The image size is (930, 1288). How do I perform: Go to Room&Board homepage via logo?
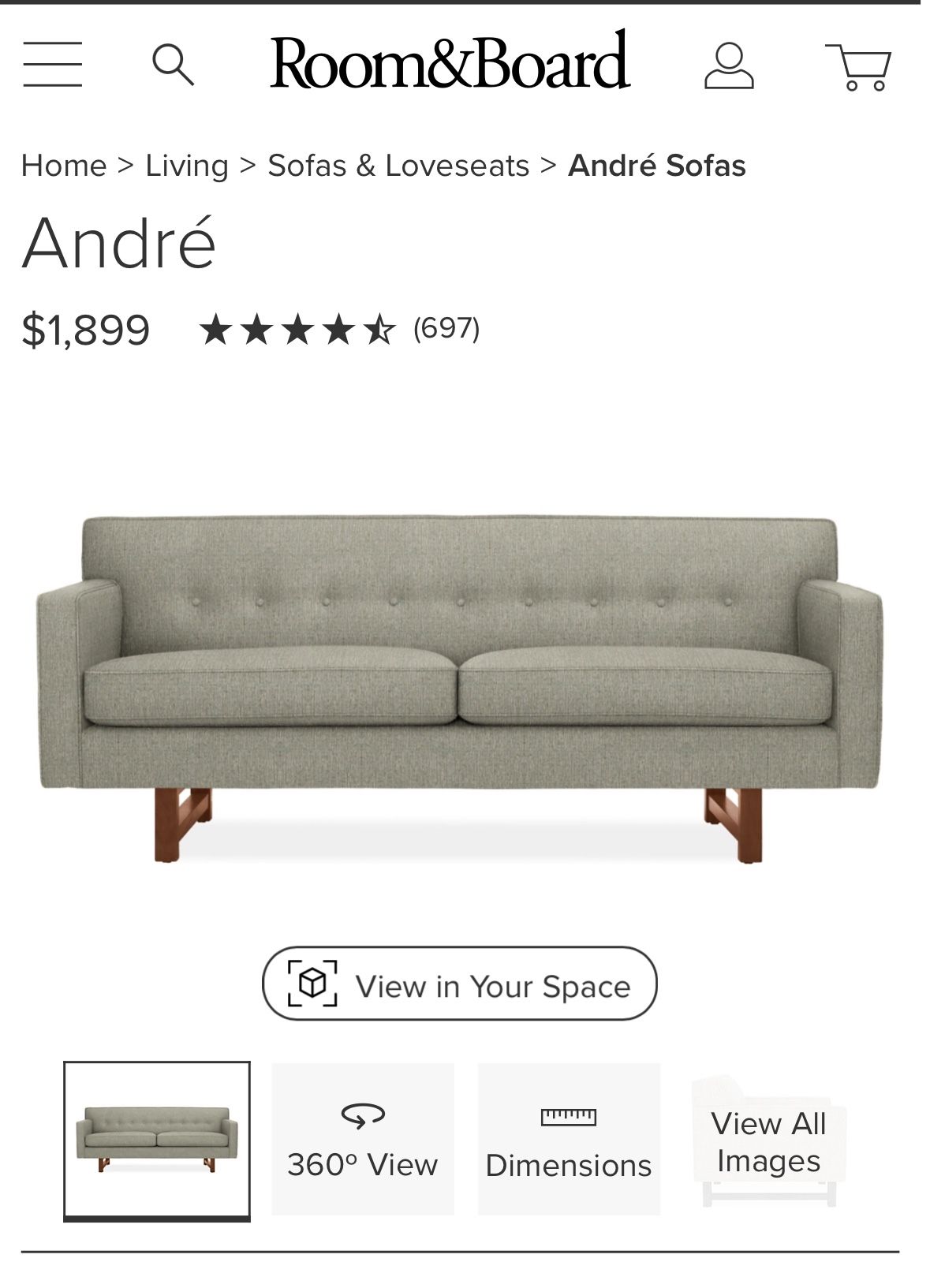[450, 62]
